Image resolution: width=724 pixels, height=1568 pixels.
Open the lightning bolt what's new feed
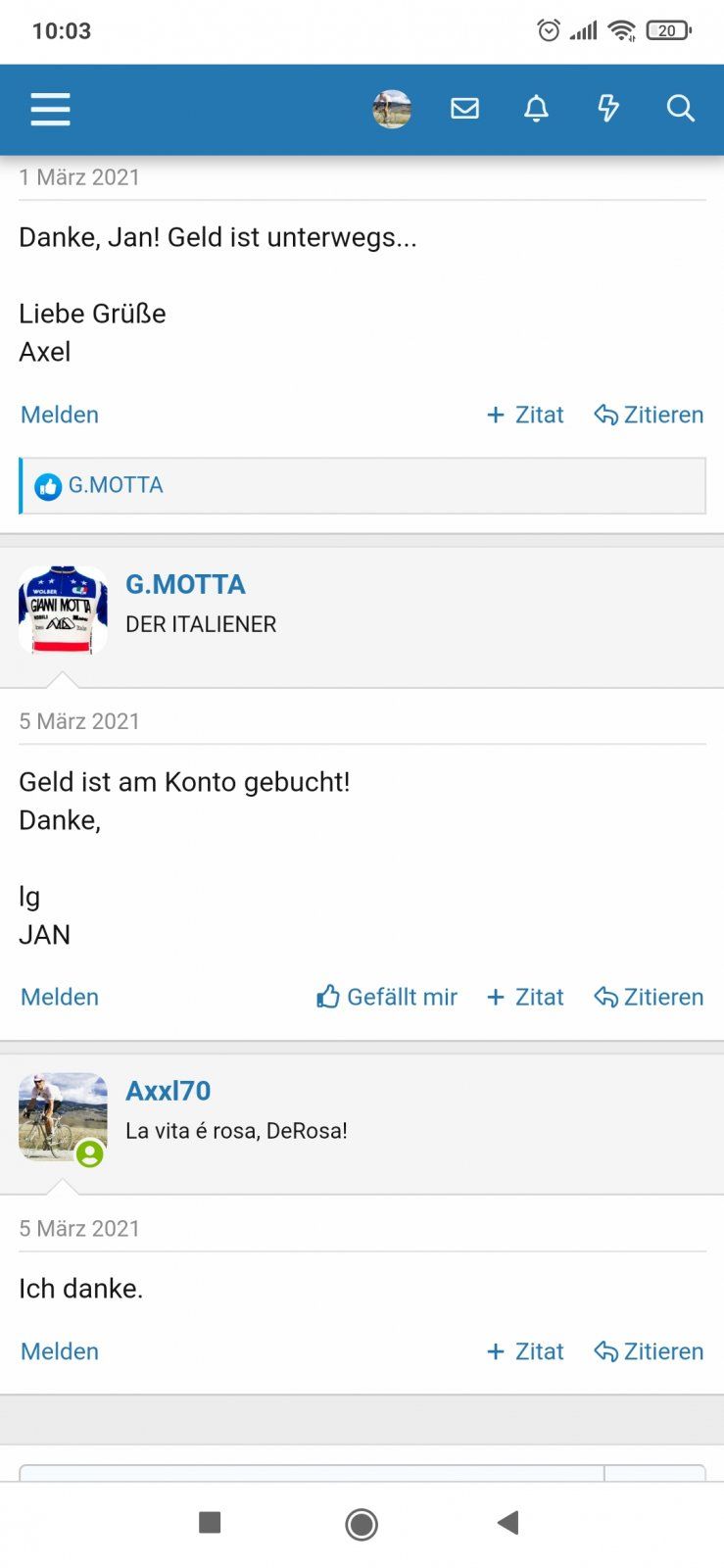click(608, 109)
